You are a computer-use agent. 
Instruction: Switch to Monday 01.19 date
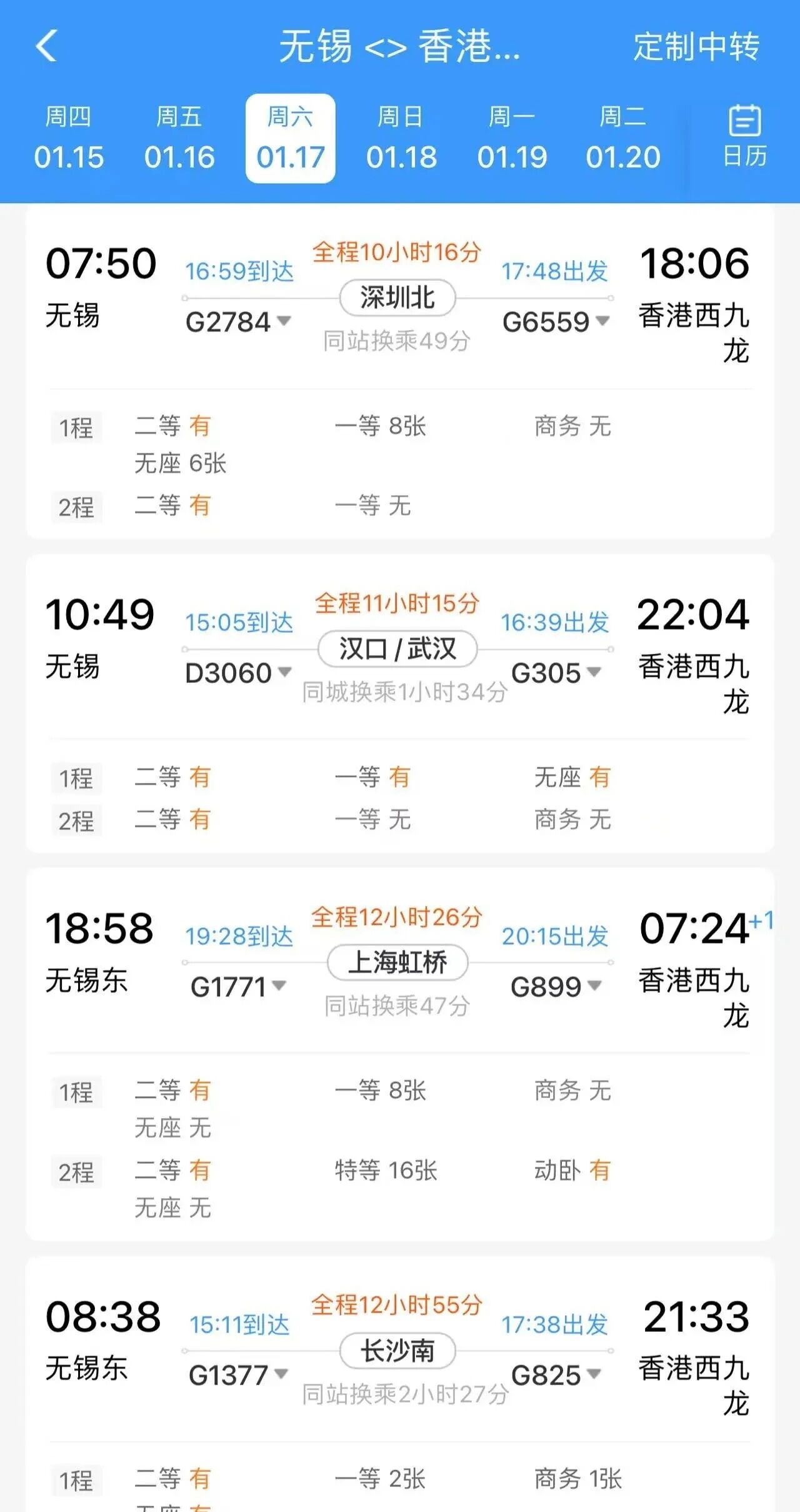tap(512, 138)
